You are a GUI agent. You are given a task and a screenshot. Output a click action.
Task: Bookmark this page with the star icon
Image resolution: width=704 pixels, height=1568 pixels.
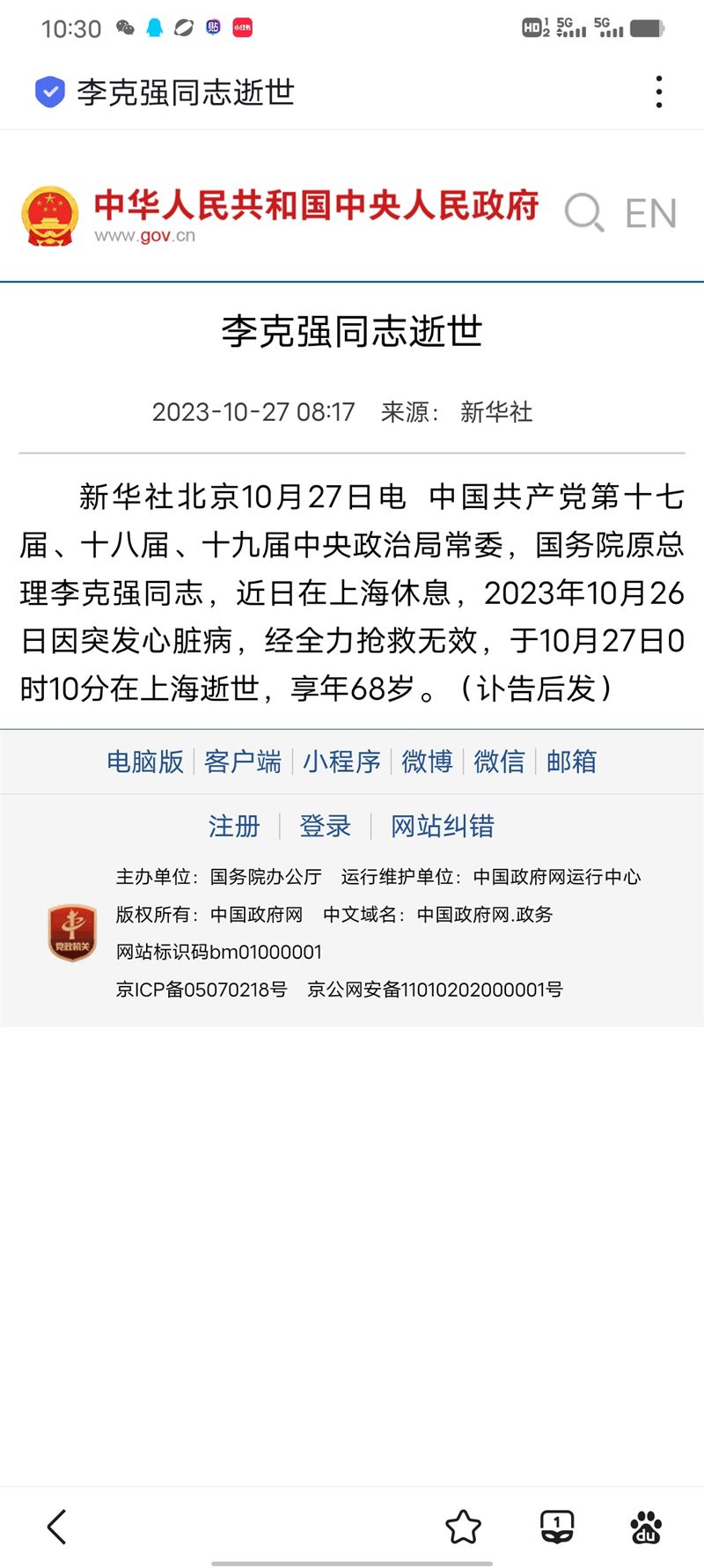point(463,1527)
